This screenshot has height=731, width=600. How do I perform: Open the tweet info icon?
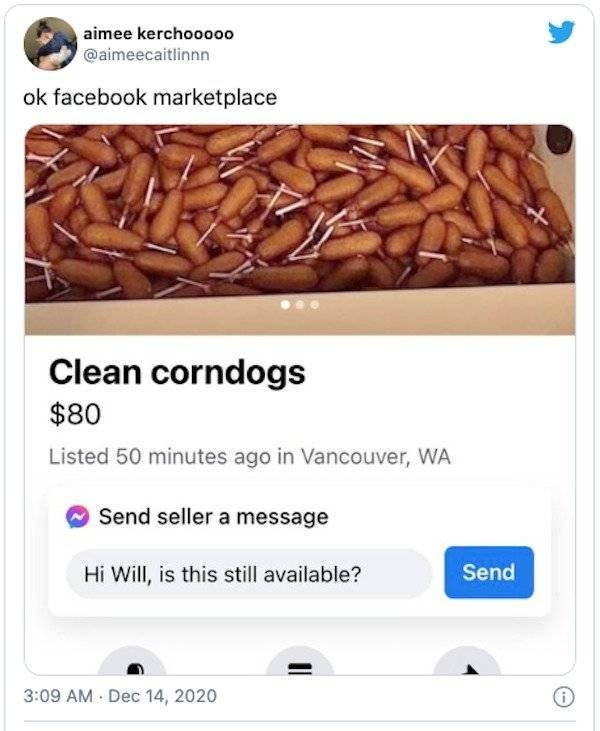pos(566,697)
